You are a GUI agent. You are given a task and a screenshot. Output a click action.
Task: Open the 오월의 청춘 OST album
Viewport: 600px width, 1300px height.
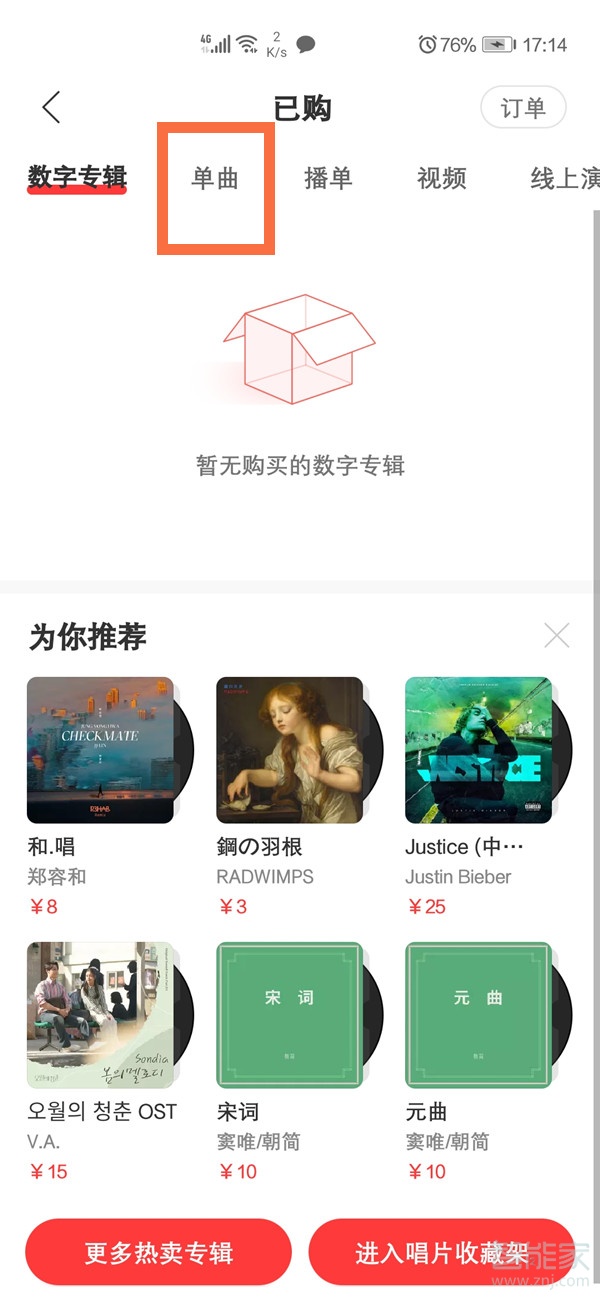click(101, 1015)
